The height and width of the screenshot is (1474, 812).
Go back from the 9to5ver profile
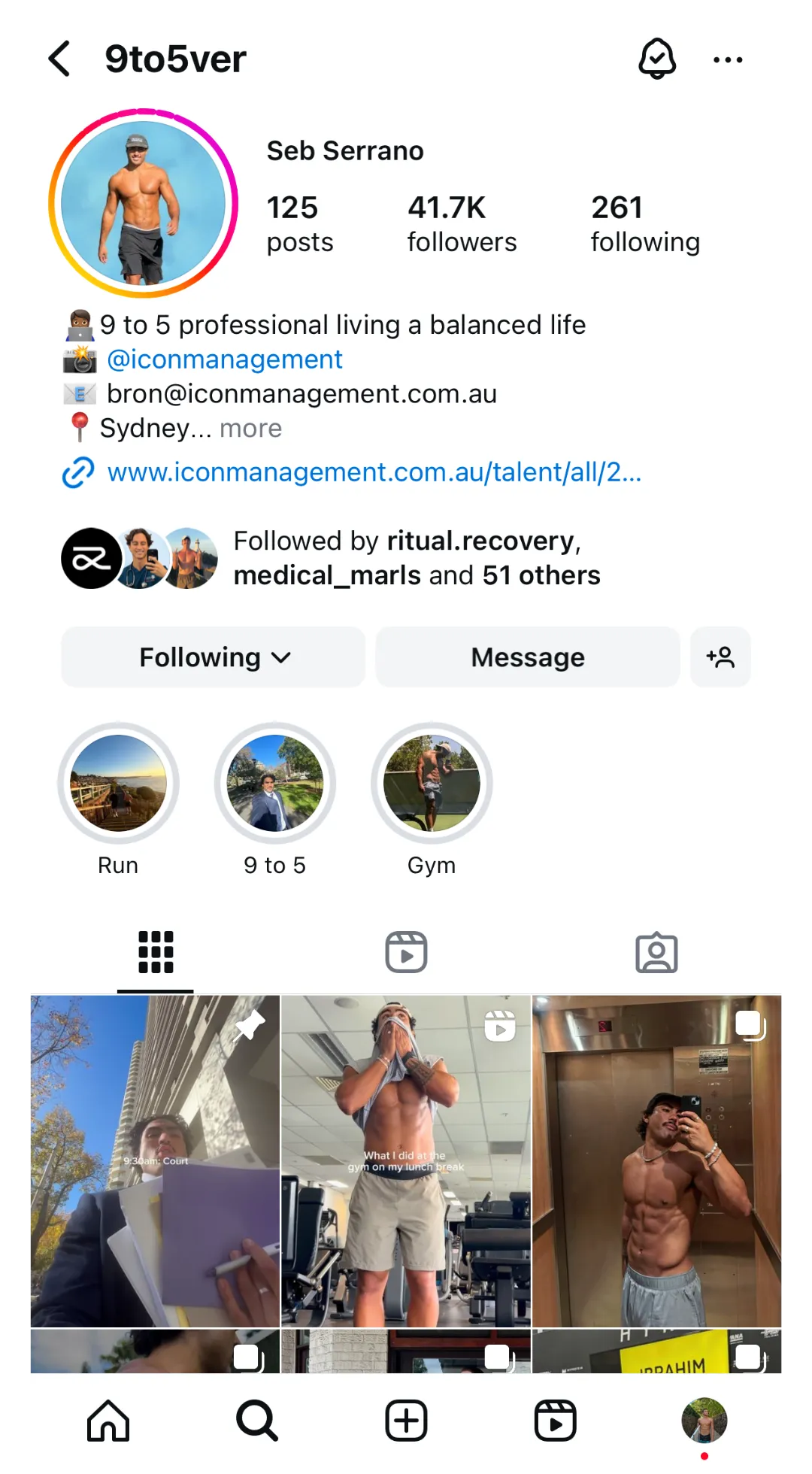pyautogui.click(x=59, y=59)
